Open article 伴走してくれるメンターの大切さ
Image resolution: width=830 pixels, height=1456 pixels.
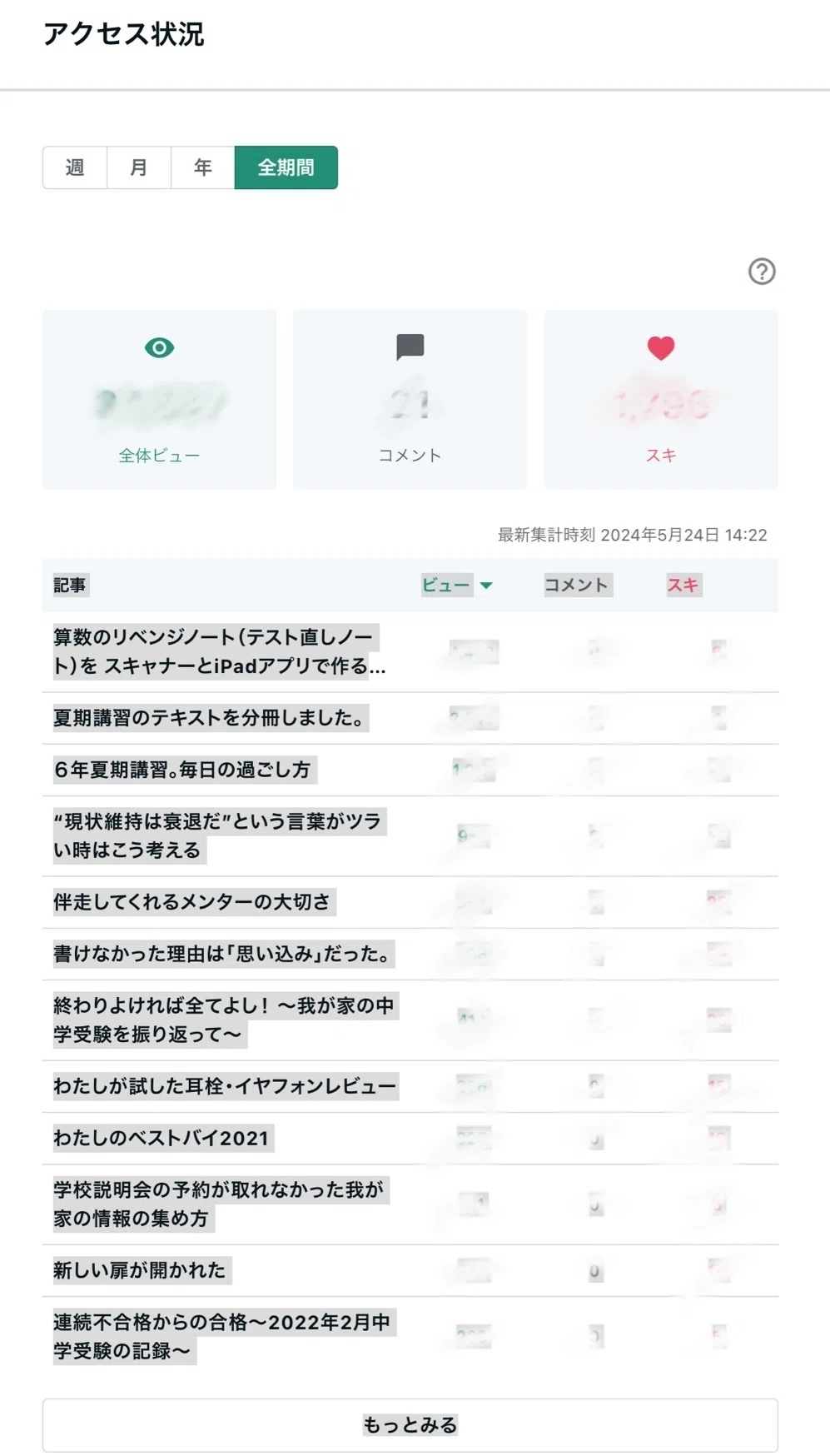[x=192, y=902]
